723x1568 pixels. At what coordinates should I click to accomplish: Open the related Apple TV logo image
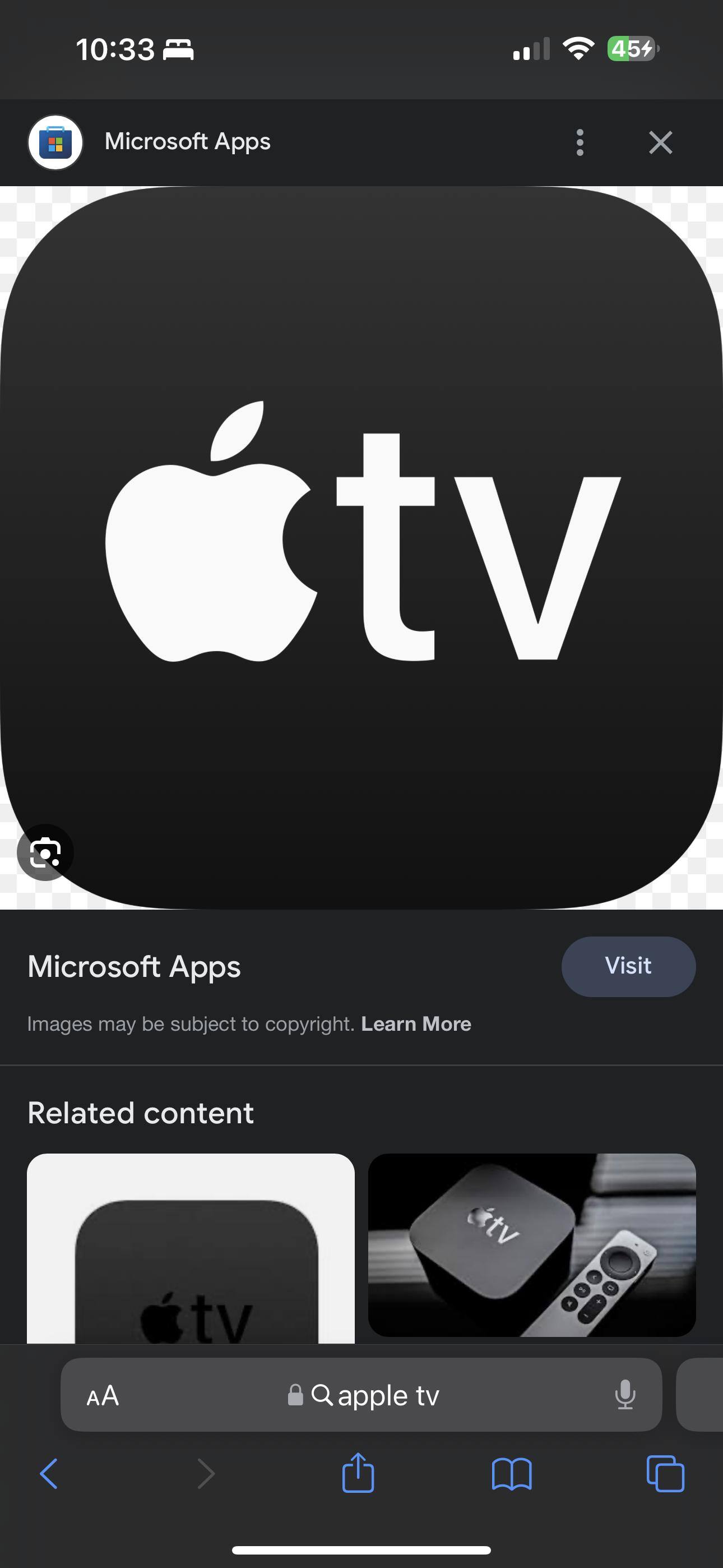coord(191,1248)
